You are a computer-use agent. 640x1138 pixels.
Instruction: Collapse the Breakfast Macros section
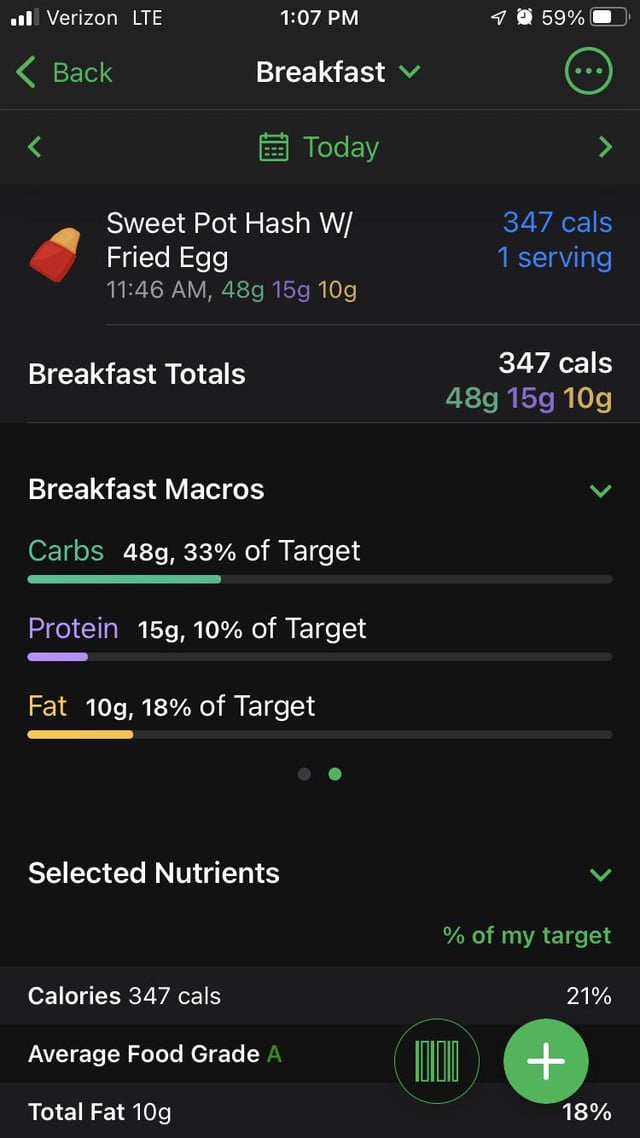coord(601,491)
